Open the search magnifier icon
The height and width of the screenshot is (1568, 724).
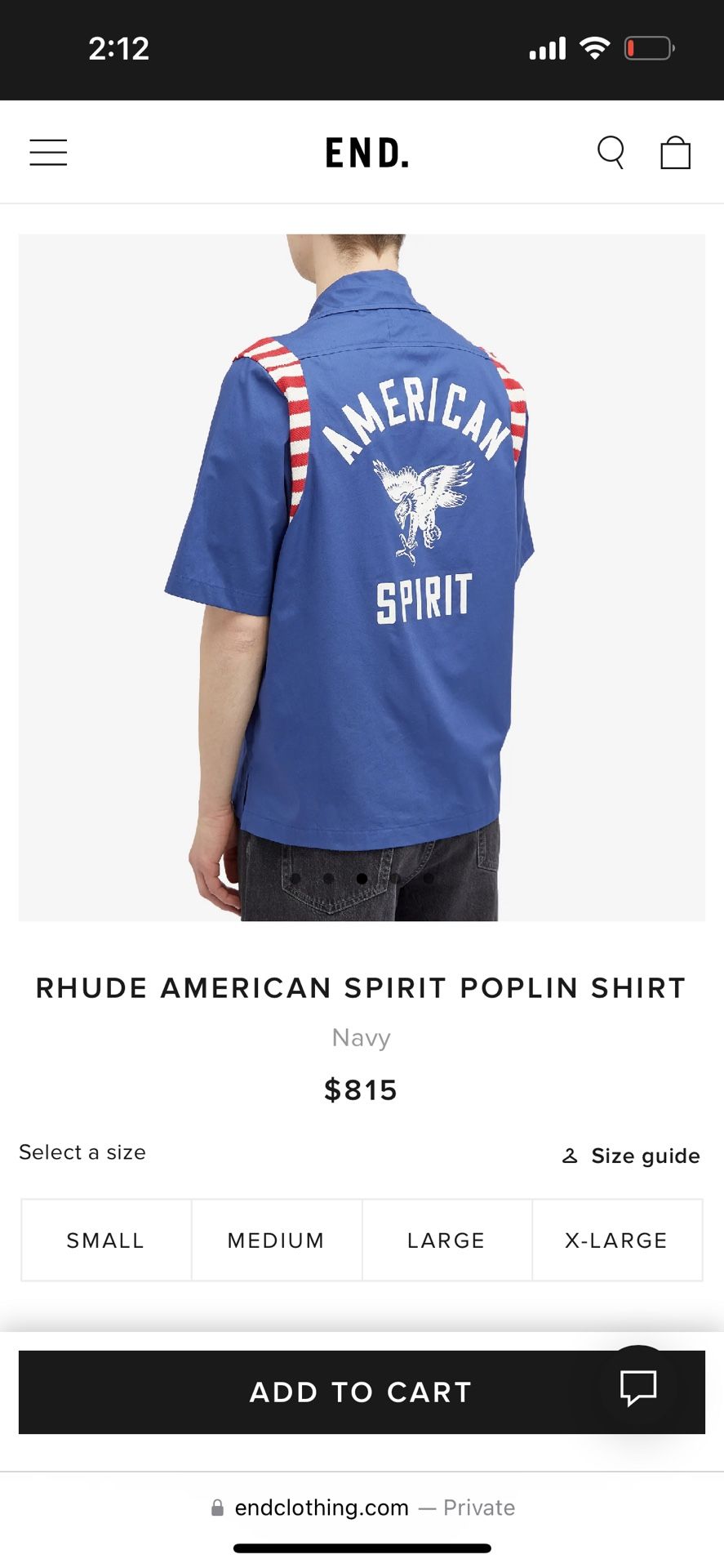(x=611, y=152)
